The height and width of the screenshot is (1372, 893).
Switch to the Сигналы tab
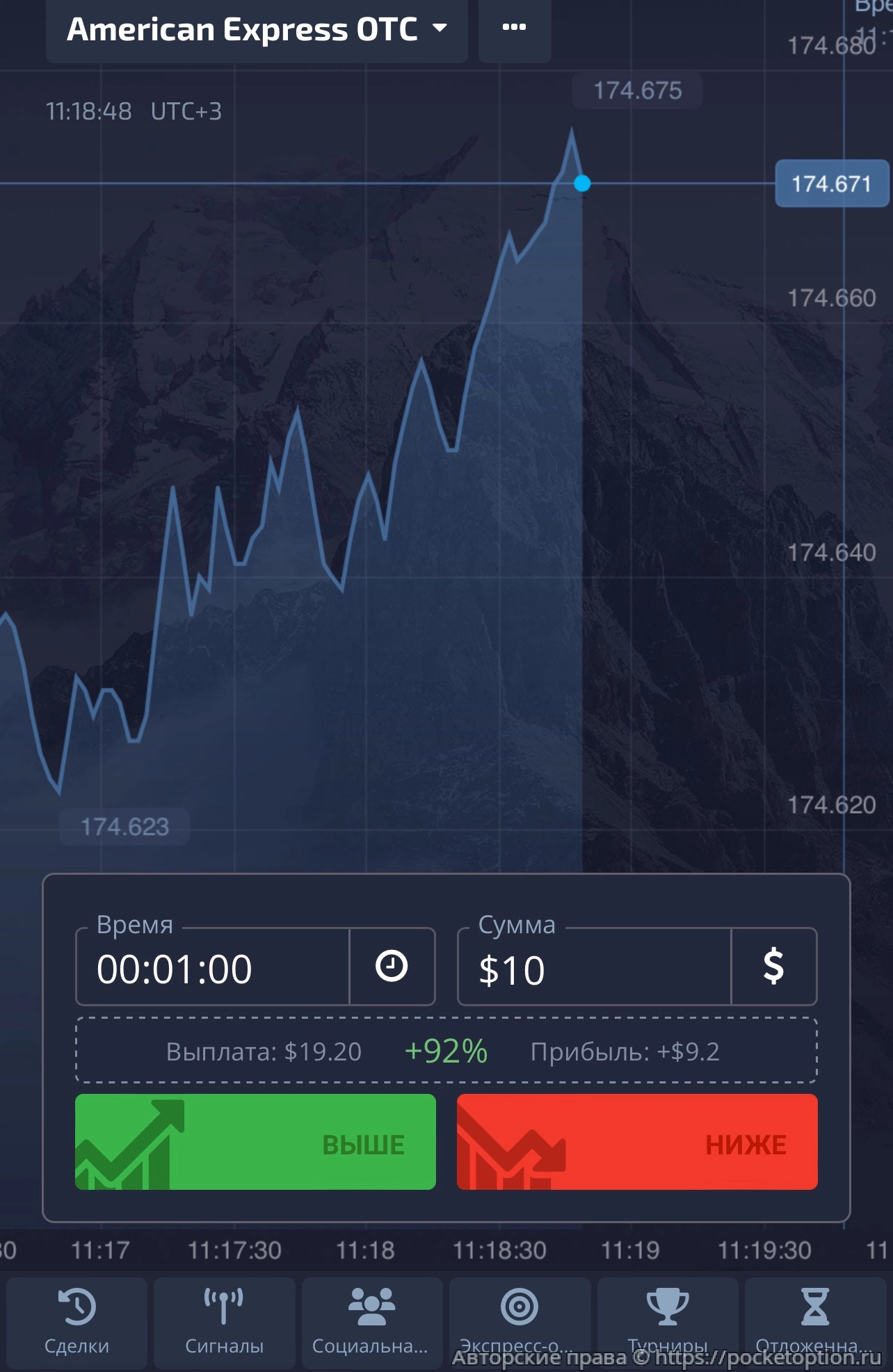[x=224, y=1320]
